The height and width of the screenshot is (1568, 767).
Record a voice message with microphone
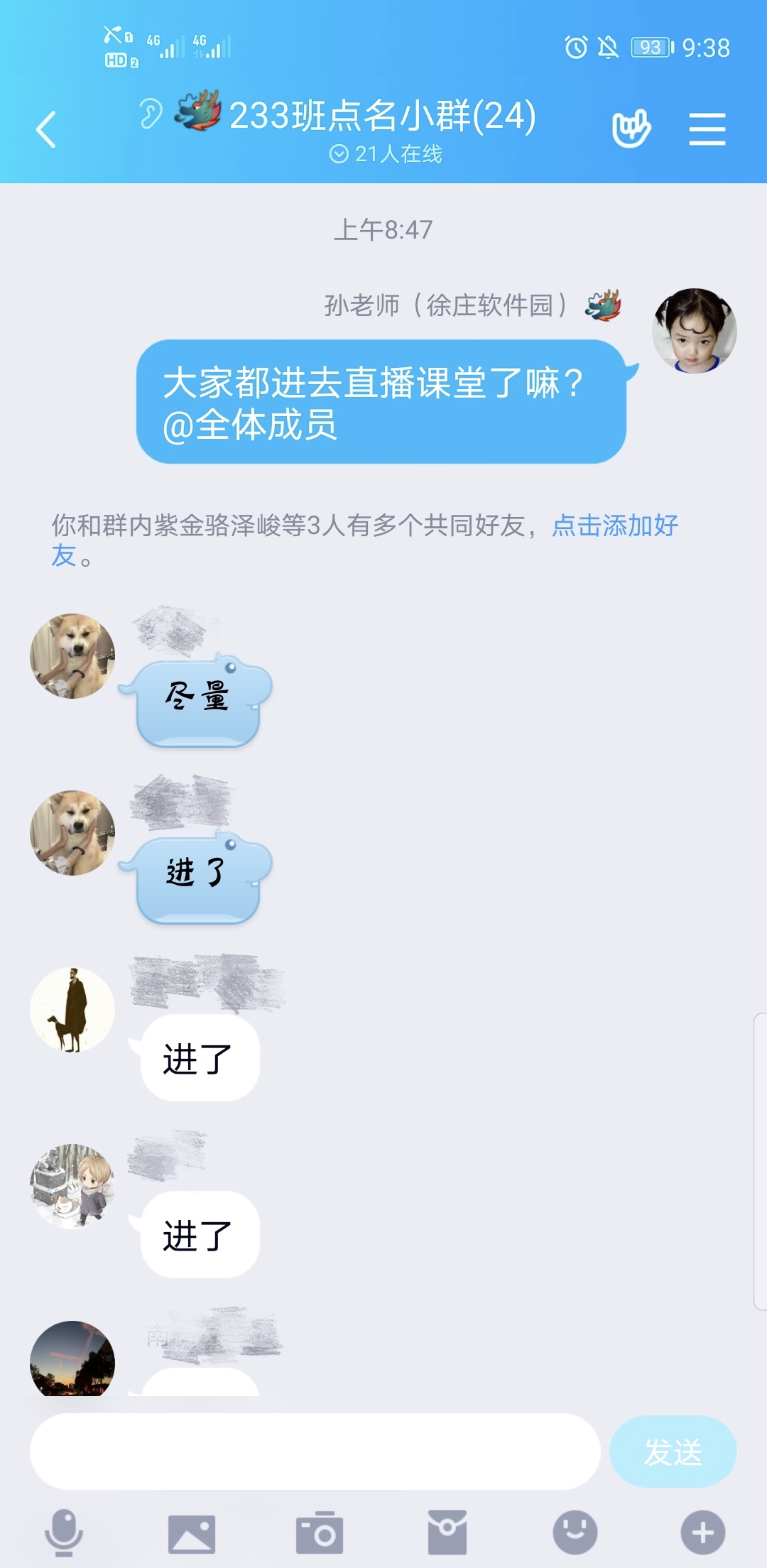point(64,1532)
